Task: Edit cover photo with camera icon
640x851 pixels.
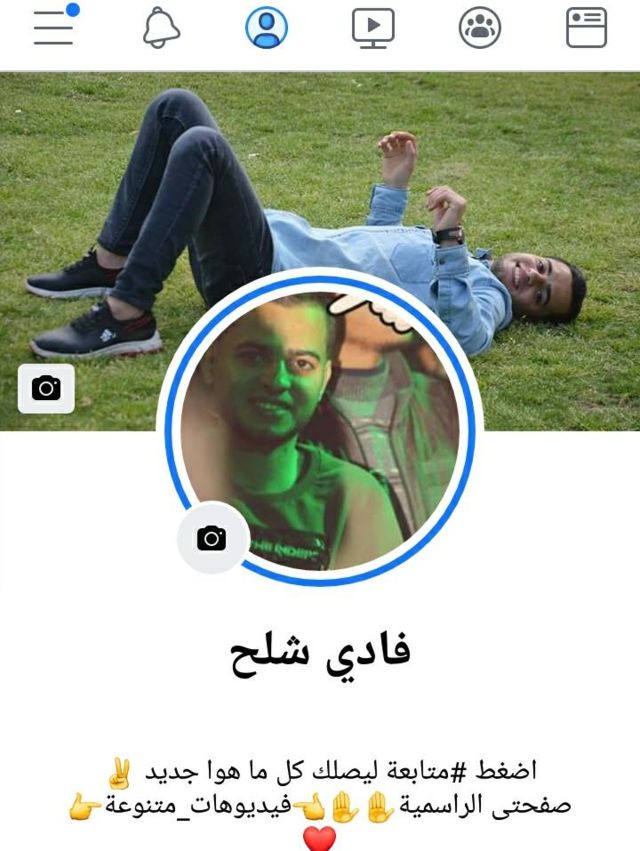Action: [x=46, y=389]
